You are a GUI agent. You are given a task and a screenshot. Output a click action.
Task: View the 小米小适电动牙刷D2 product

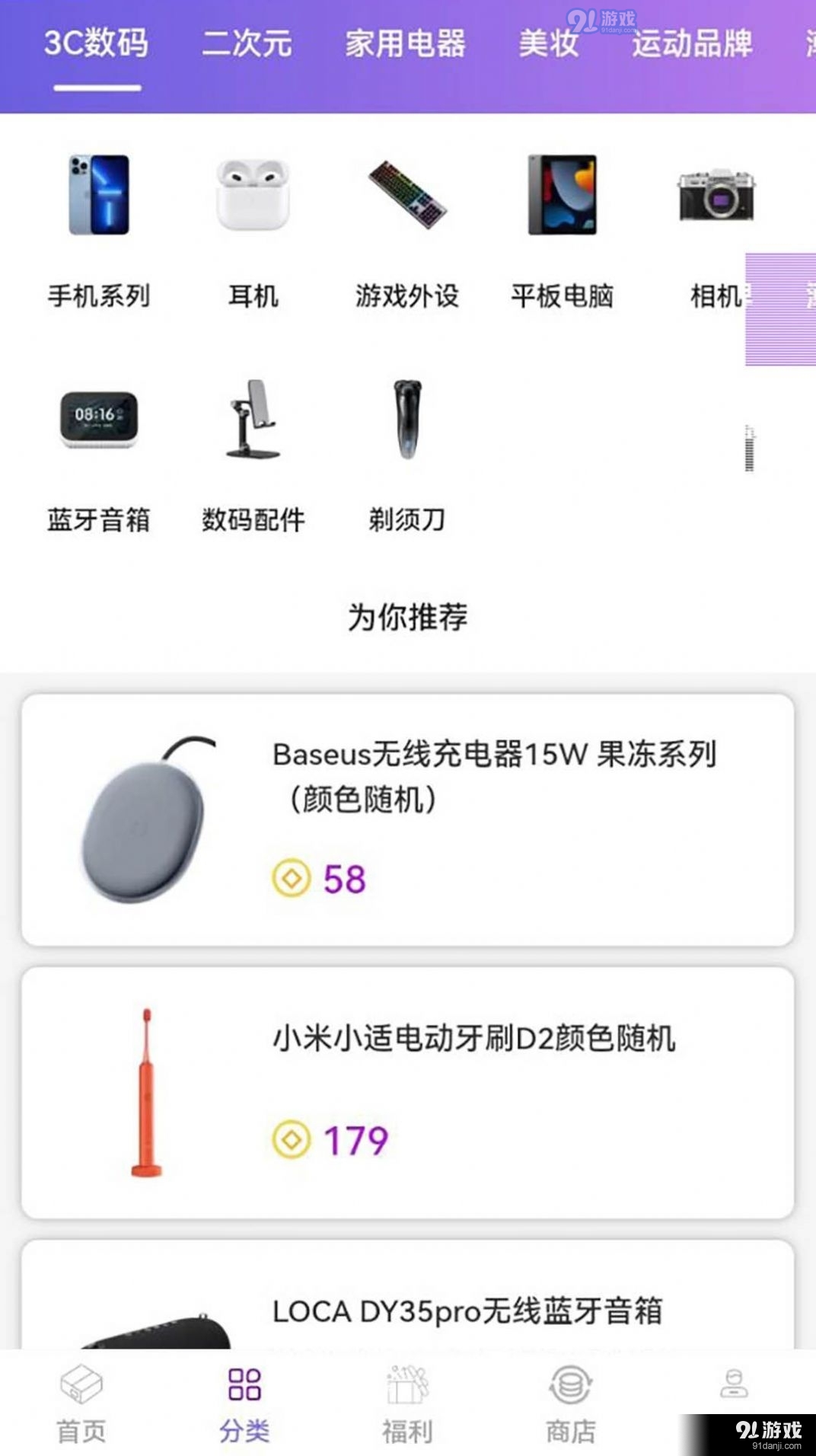408,1092
